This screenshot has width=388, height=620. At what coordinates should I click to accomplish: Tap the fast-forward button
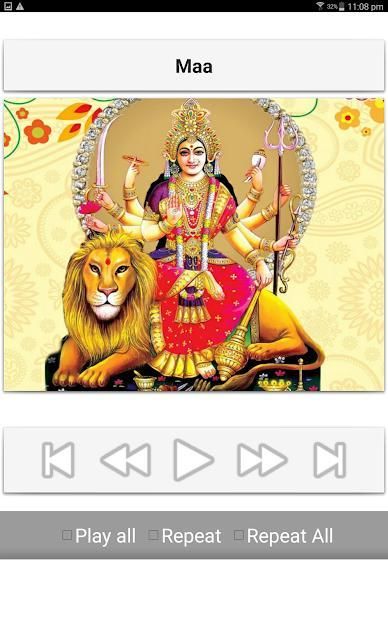coord(262,460)
